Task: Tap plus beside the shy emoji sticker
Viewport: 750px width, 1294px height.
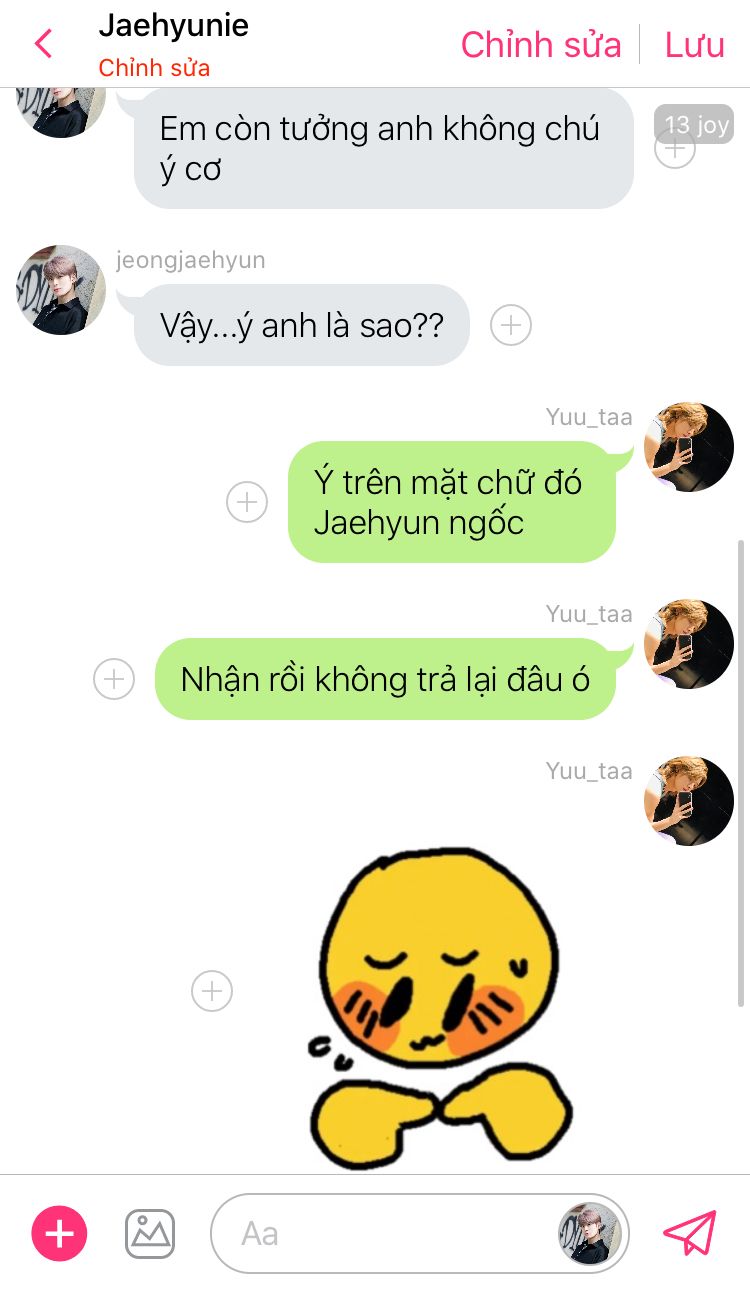Action: (212, 991)
